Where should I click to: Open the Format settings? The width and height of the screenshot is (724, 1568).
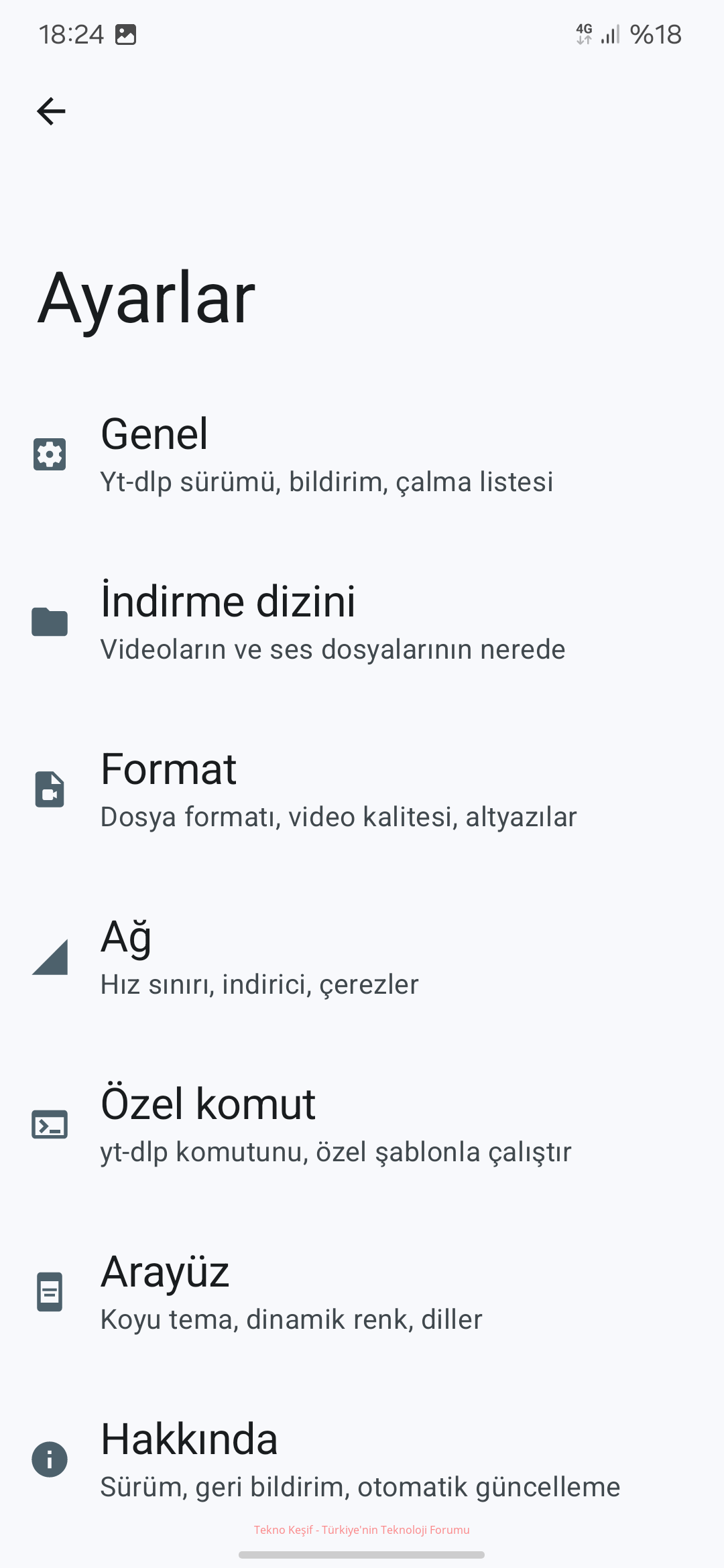(x=362, y=789)
